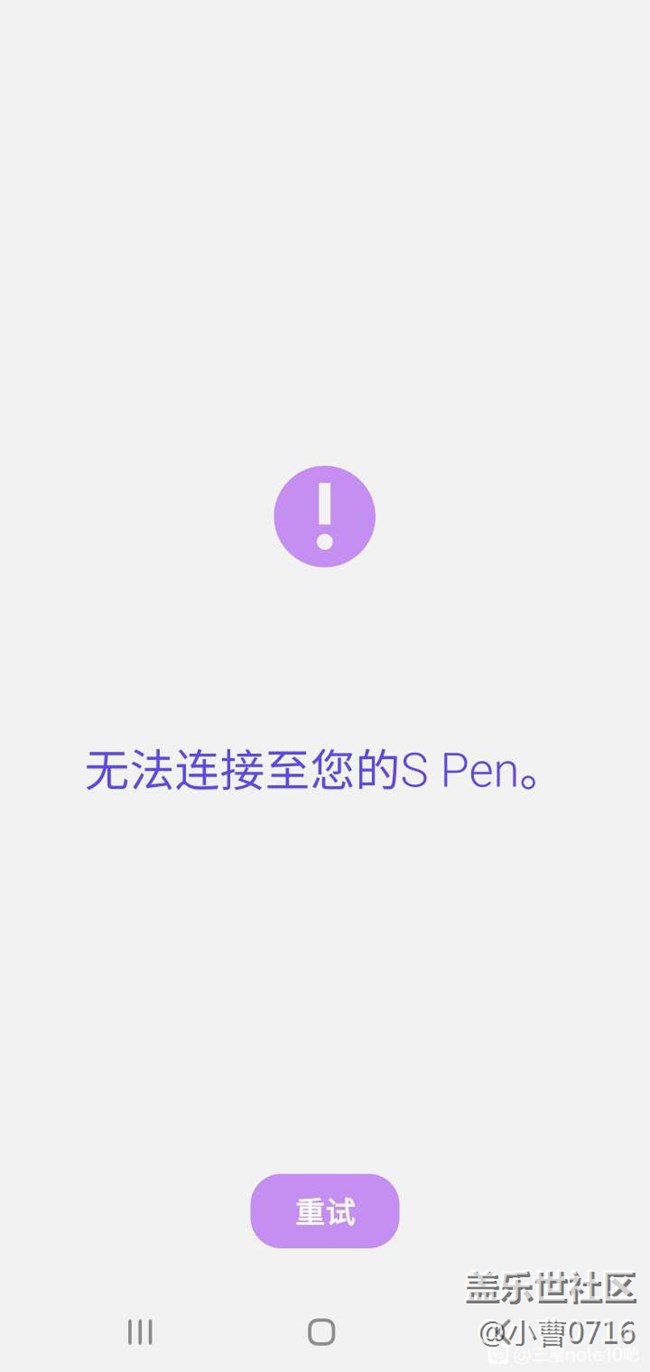Open the recent apps view
This screenshot has height=1372, width=650.
click(x=140, y=1331)
